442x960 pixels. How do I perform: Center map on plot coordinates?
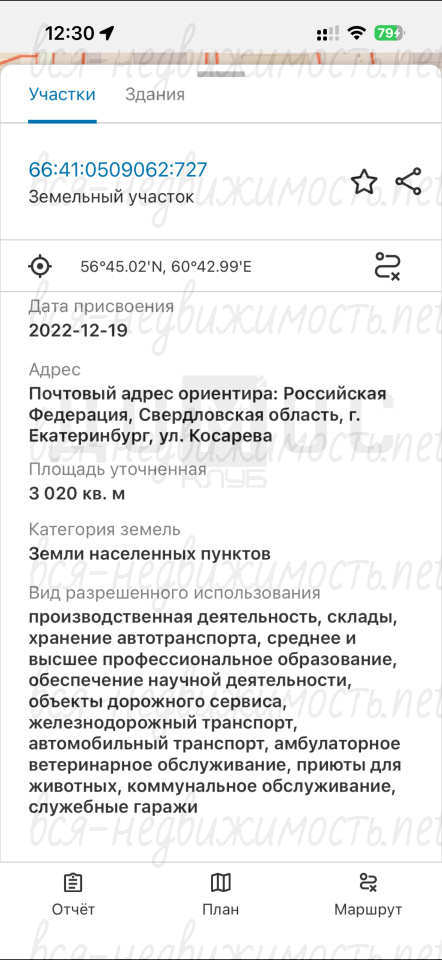point(40,266)
